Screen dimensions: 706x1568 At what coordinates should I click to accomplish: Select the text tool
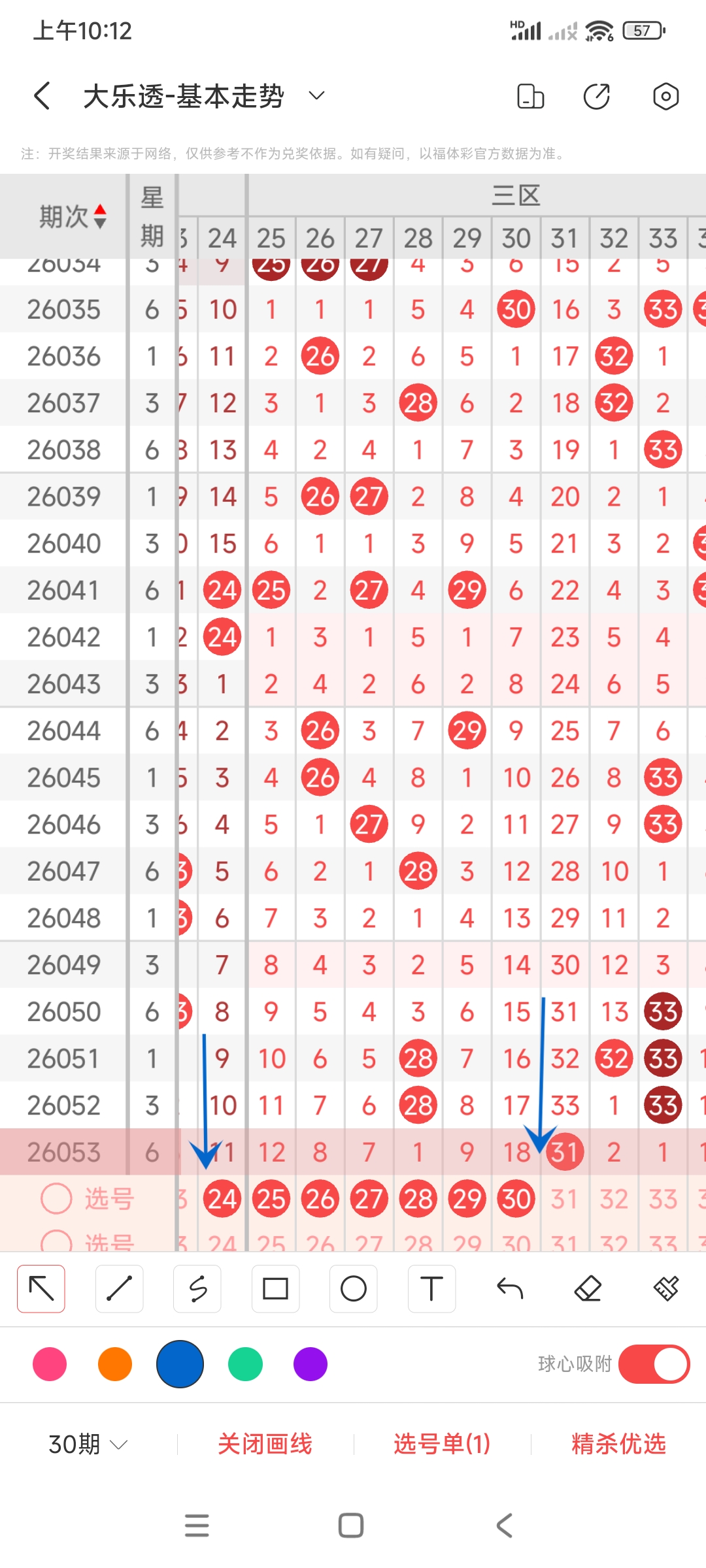coord(431,1288)
